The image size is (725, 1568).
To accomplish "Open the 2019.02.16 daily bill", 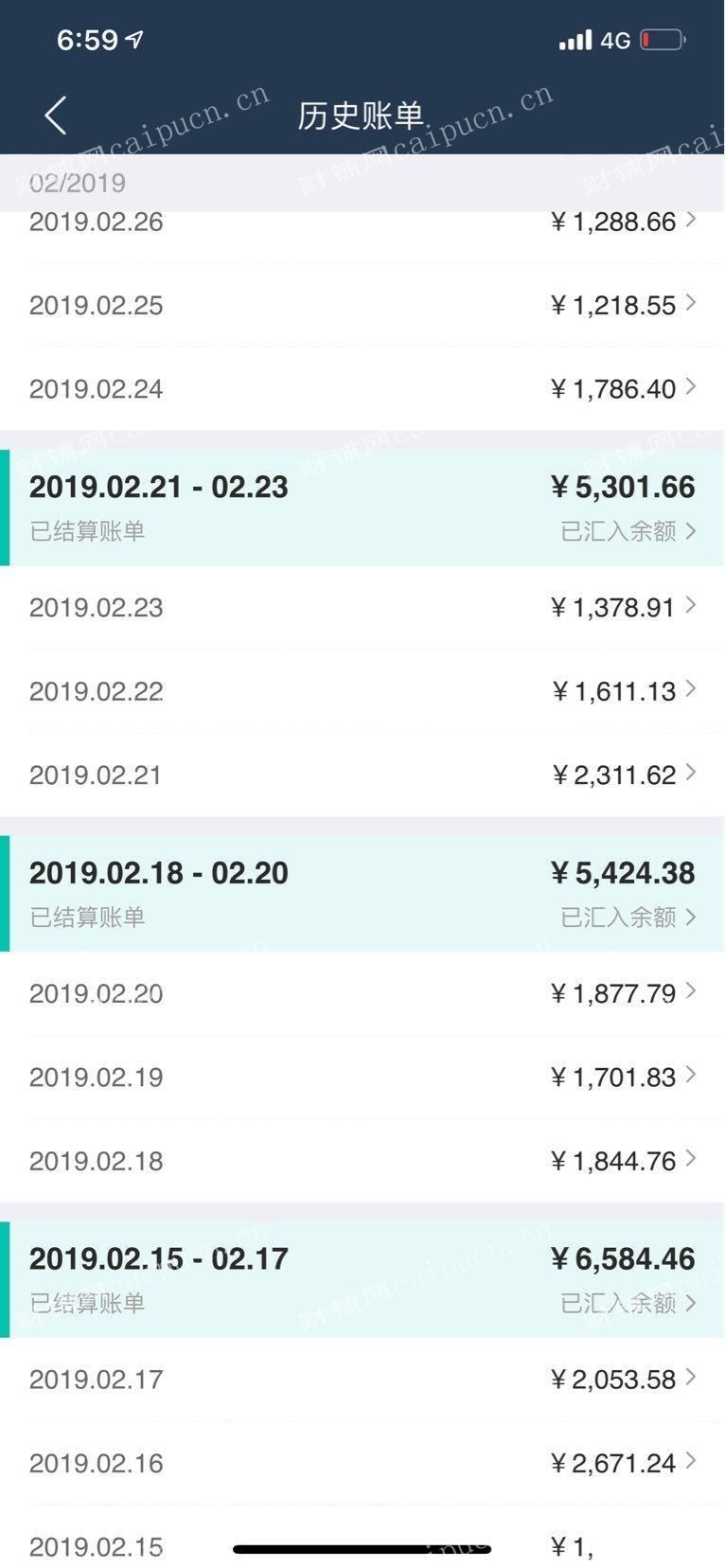I will click(x=362, y=1463).
